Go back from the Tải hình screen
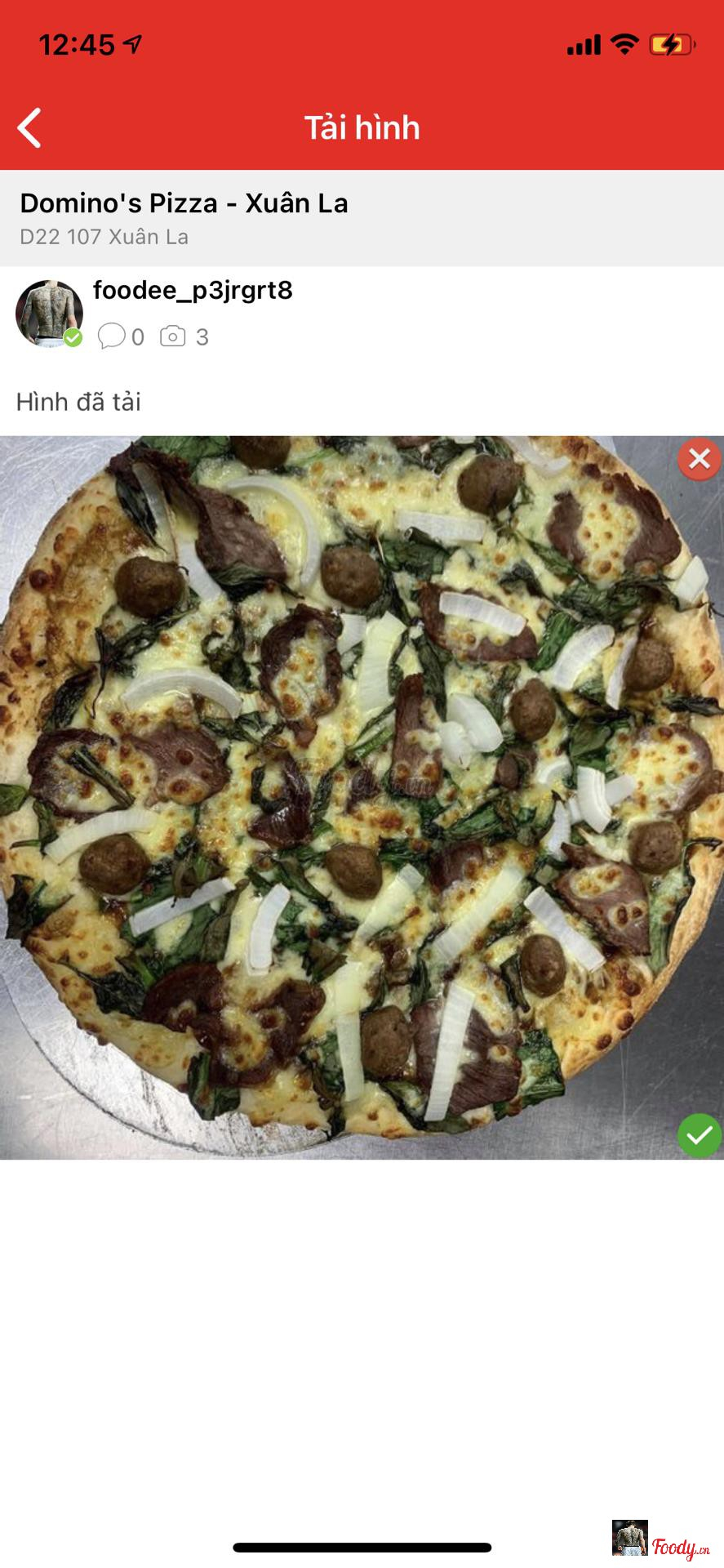The width and height of the screenshot is (724, 1568). coord(30,128)
